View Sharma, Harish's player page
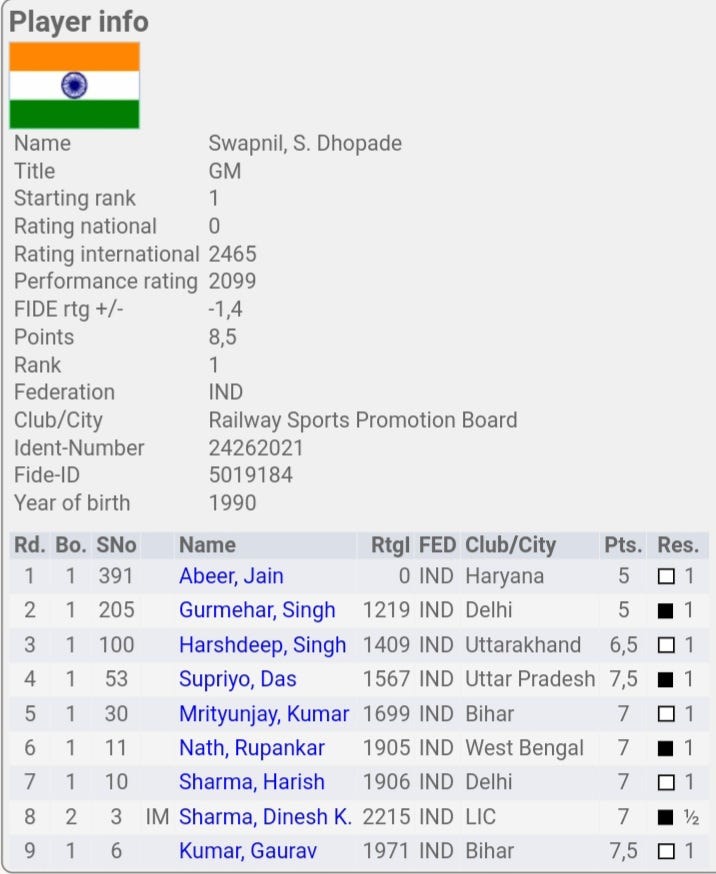716x874 pixels. click(x=251, y=782)
